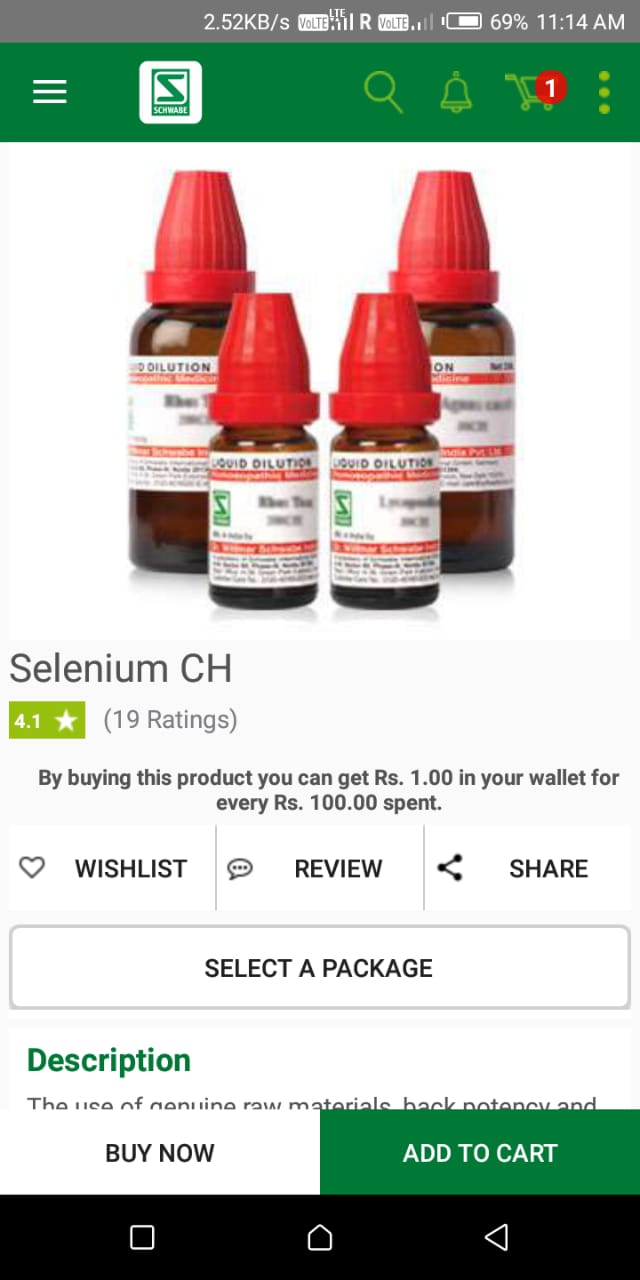640x1280 pixels.
Task: Open the notifications bell
Action: pyautogui.click(x=456, y=92)
